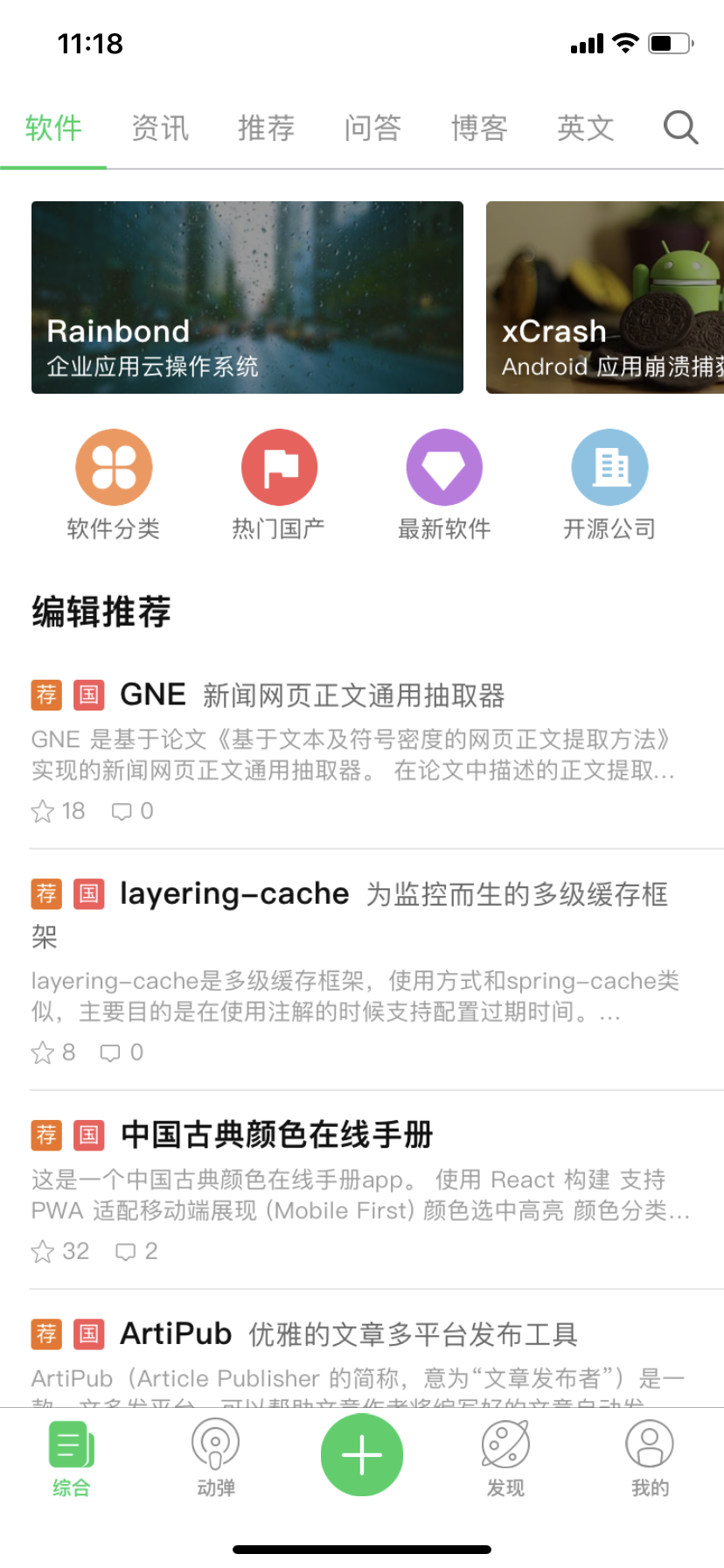Tap the 动弹 microphone icon in bottom bar

tap(216, 1448)
